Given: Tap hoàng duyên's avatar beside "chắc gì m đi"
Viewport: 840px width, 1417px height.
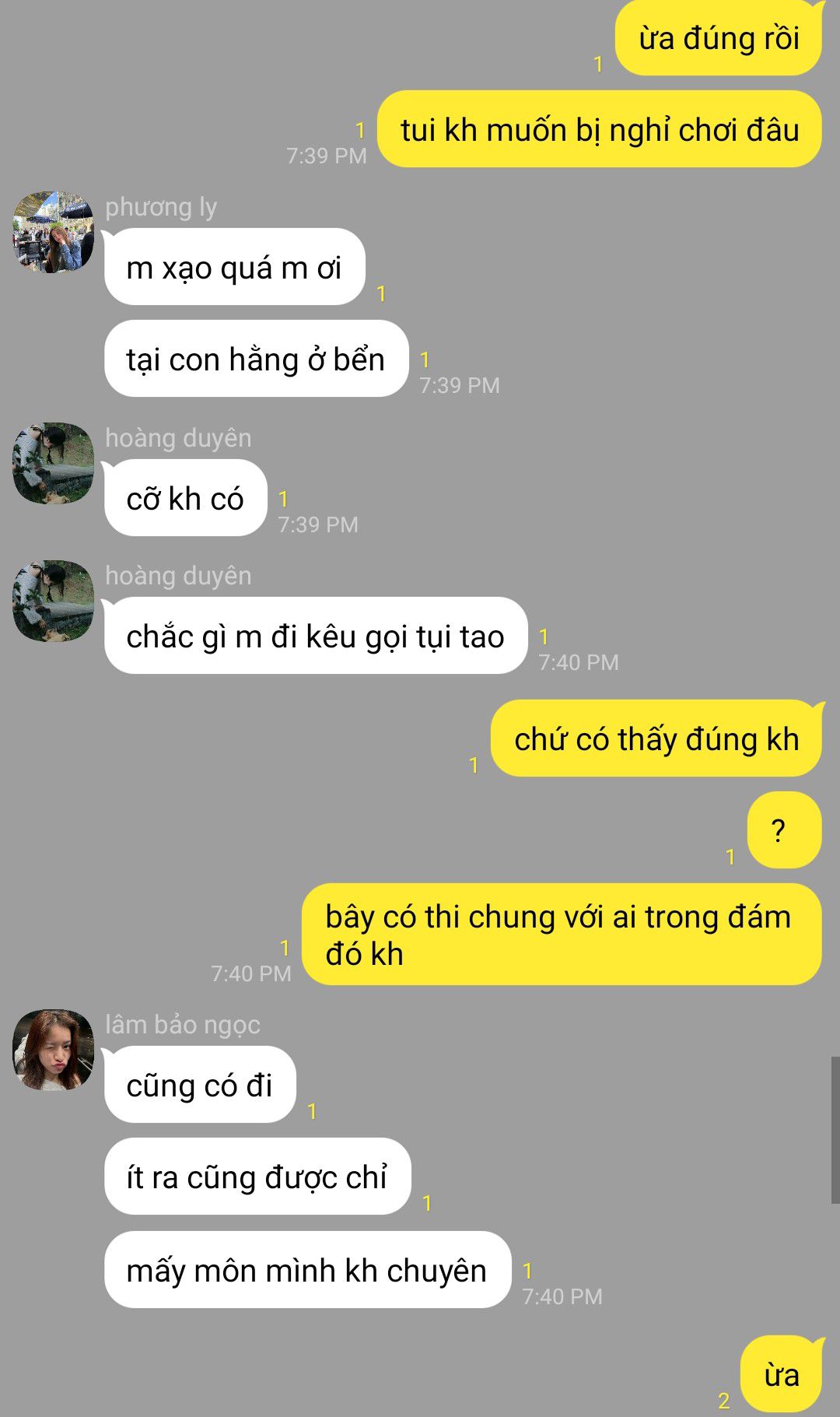Looking at the screenshot, I should (x=53, y=601).
